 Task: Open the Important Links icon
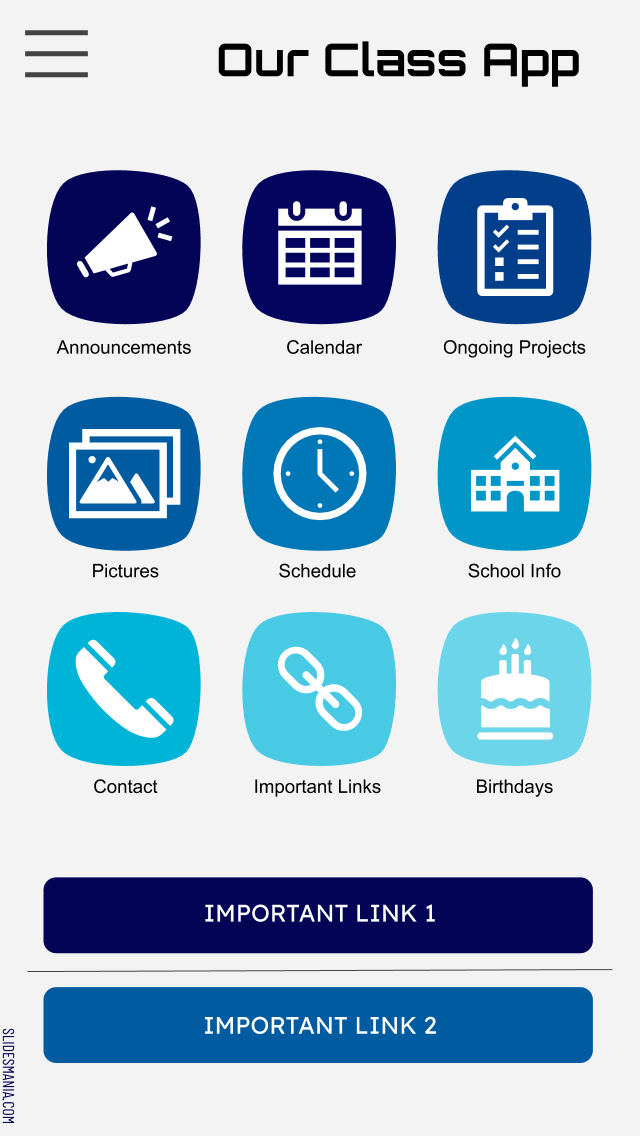point(319,689)
